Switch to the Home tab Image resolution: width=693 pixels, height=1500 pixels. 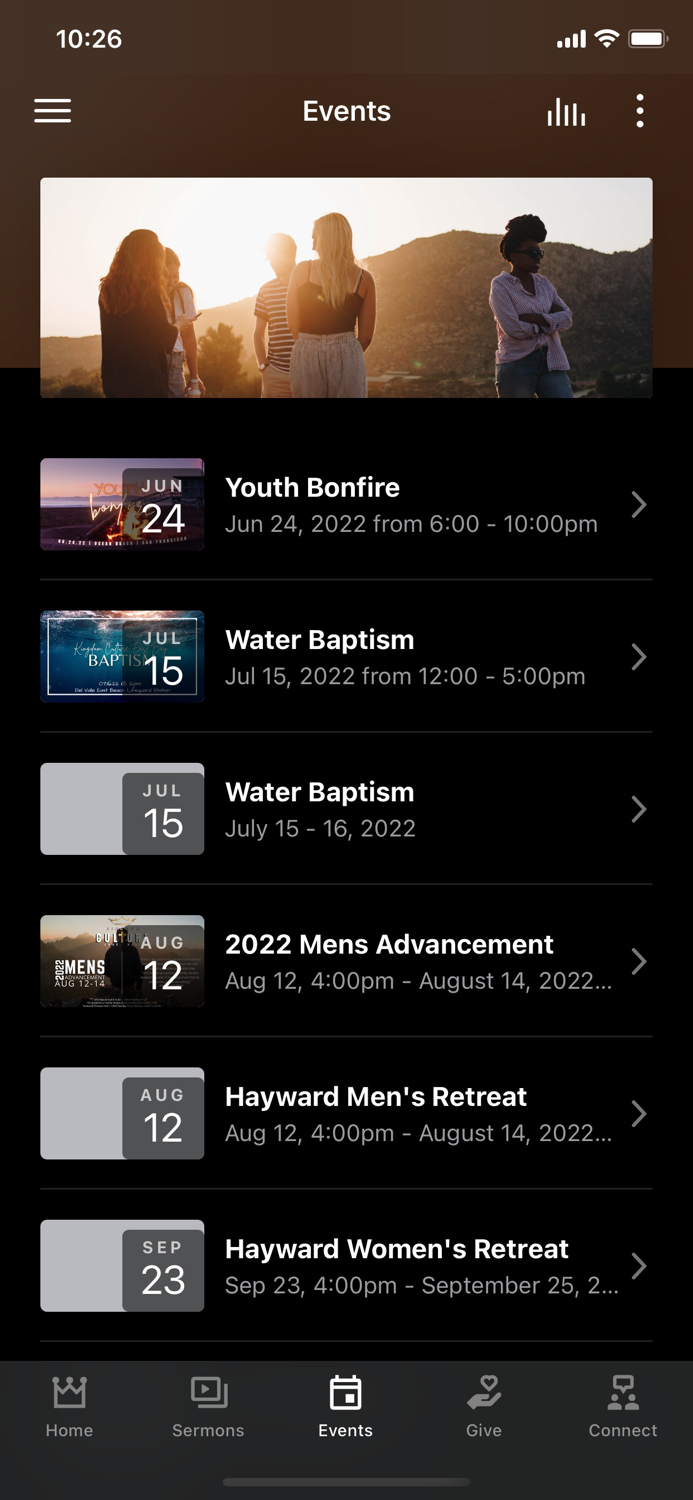pyautogui.click(x=69, y=1407)
